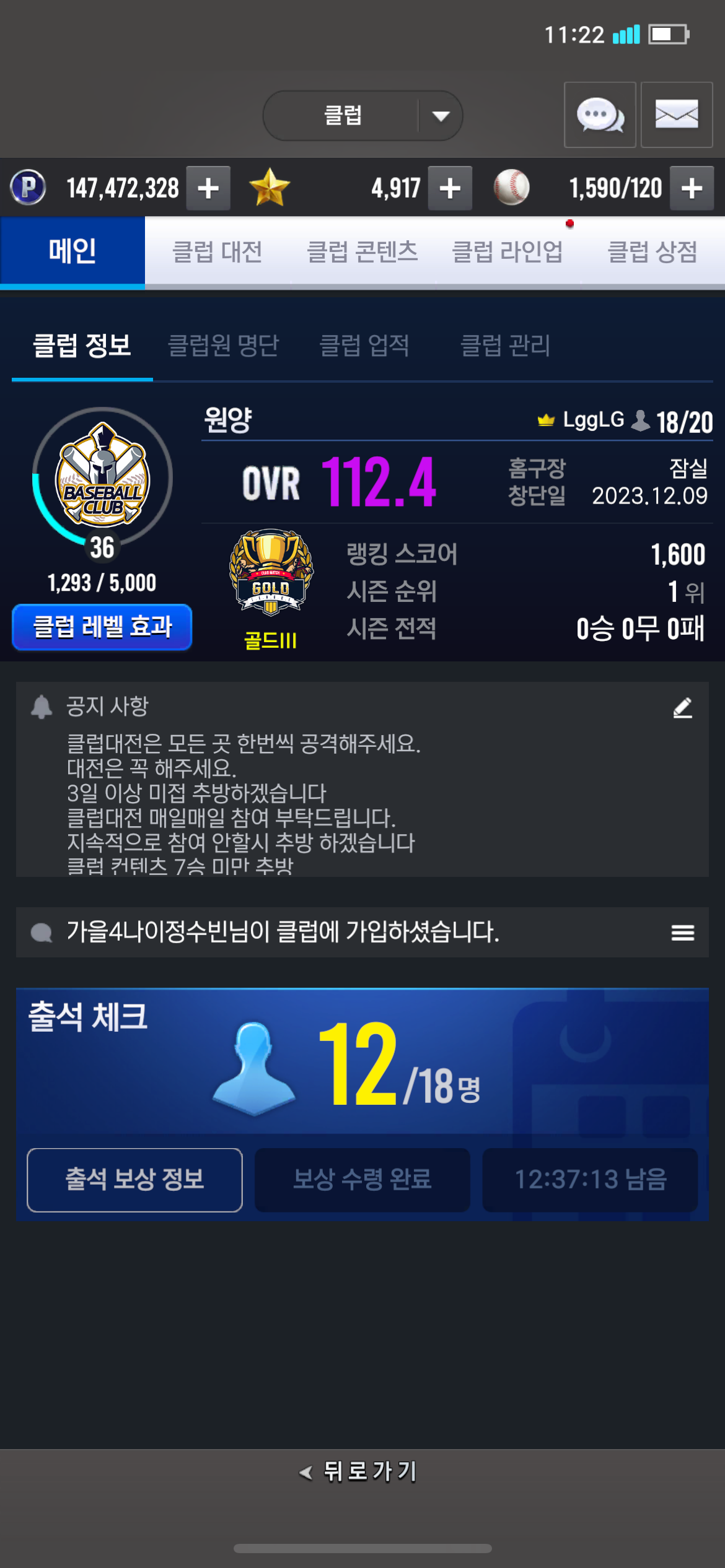Select the 클럽원 명단 sub-tab
This screenshot has height=1568, width=725.
224,346
